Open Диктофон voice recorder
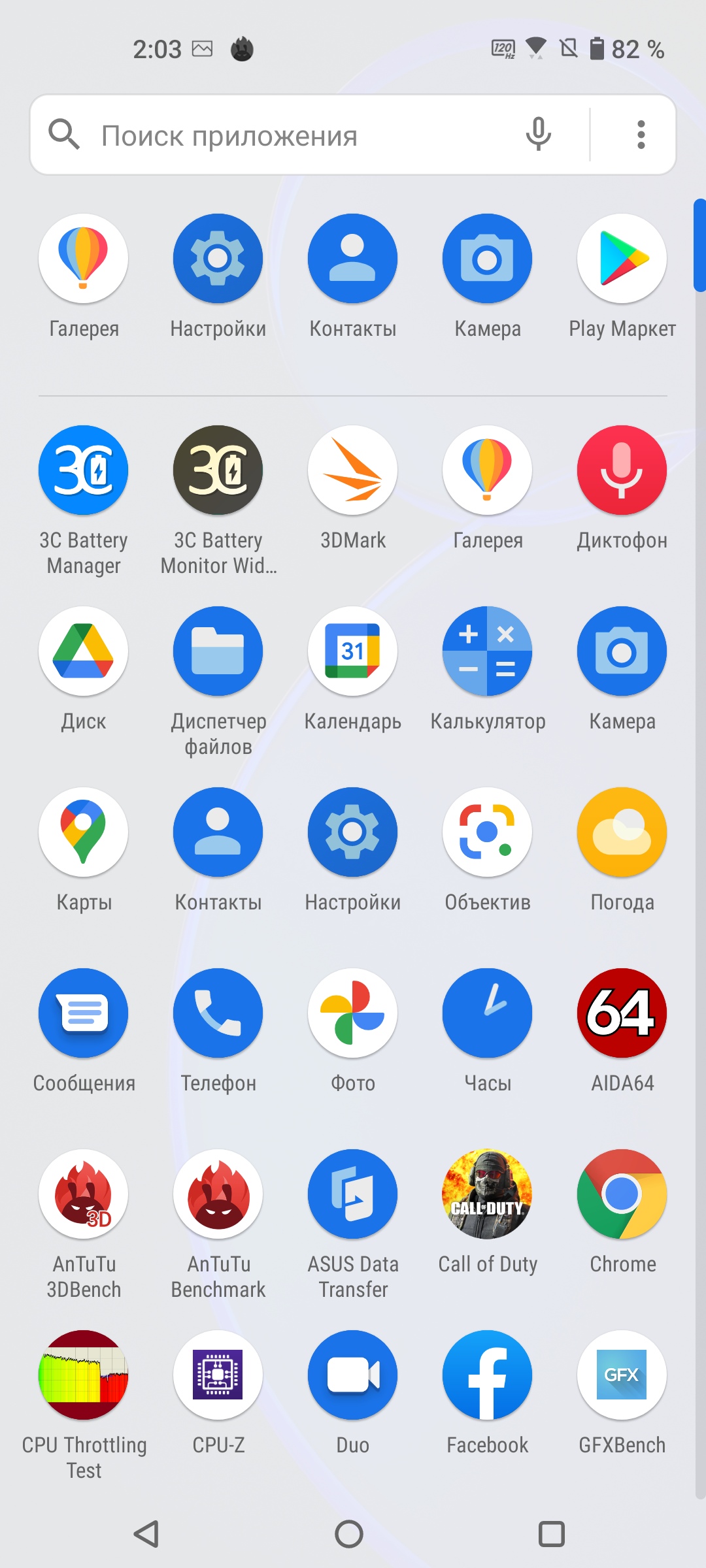 622,470
